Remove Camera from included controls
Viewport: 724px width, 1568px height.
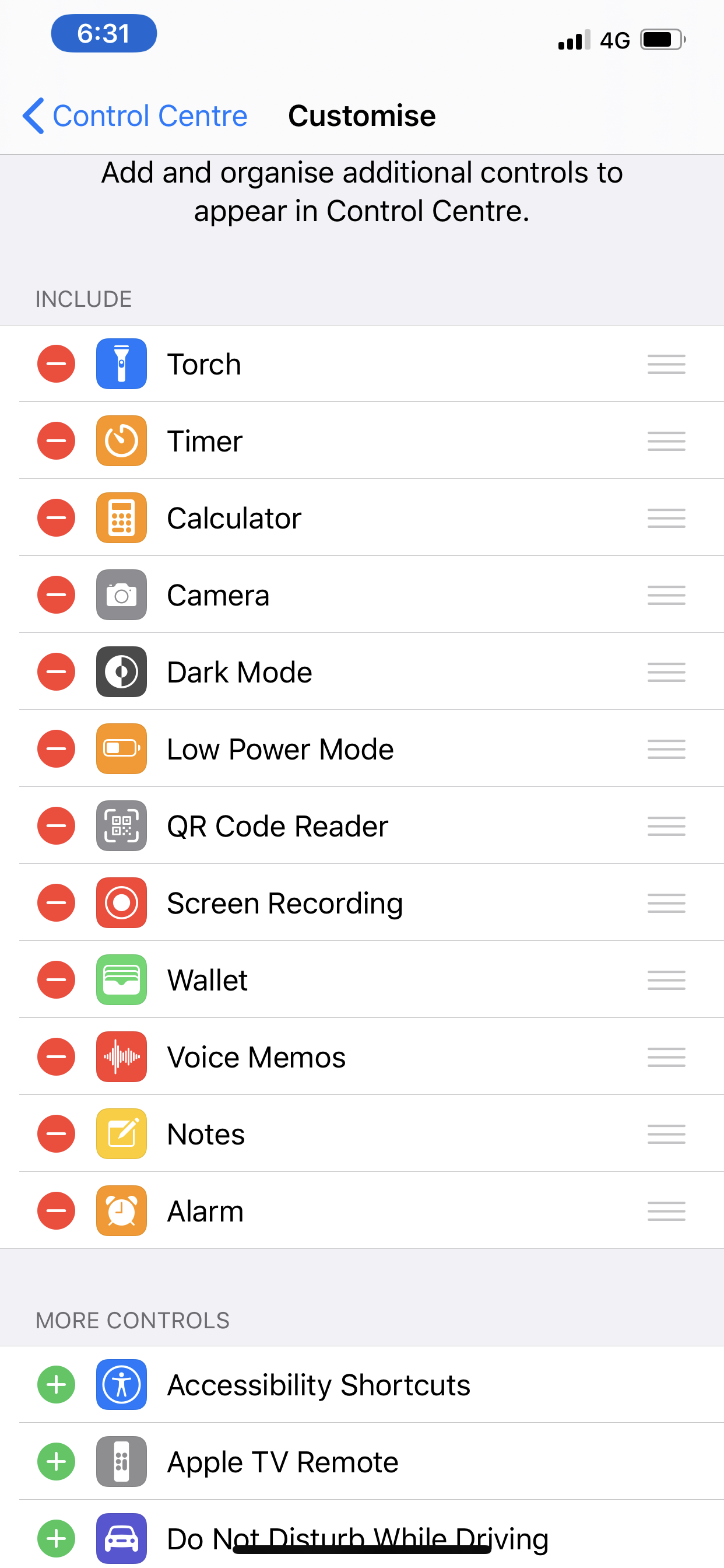click(x=56, y=594)
